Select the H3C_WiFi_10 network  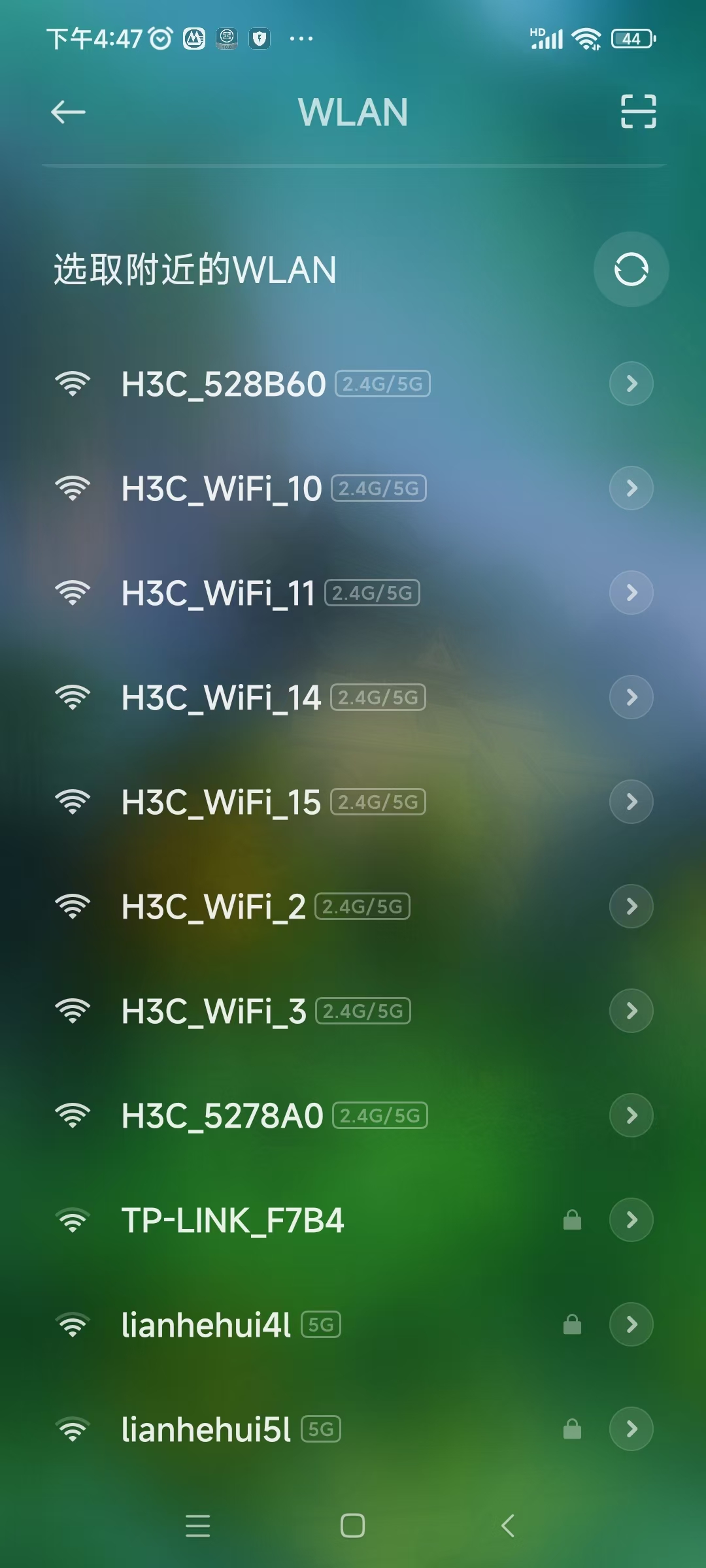[222, 489]
